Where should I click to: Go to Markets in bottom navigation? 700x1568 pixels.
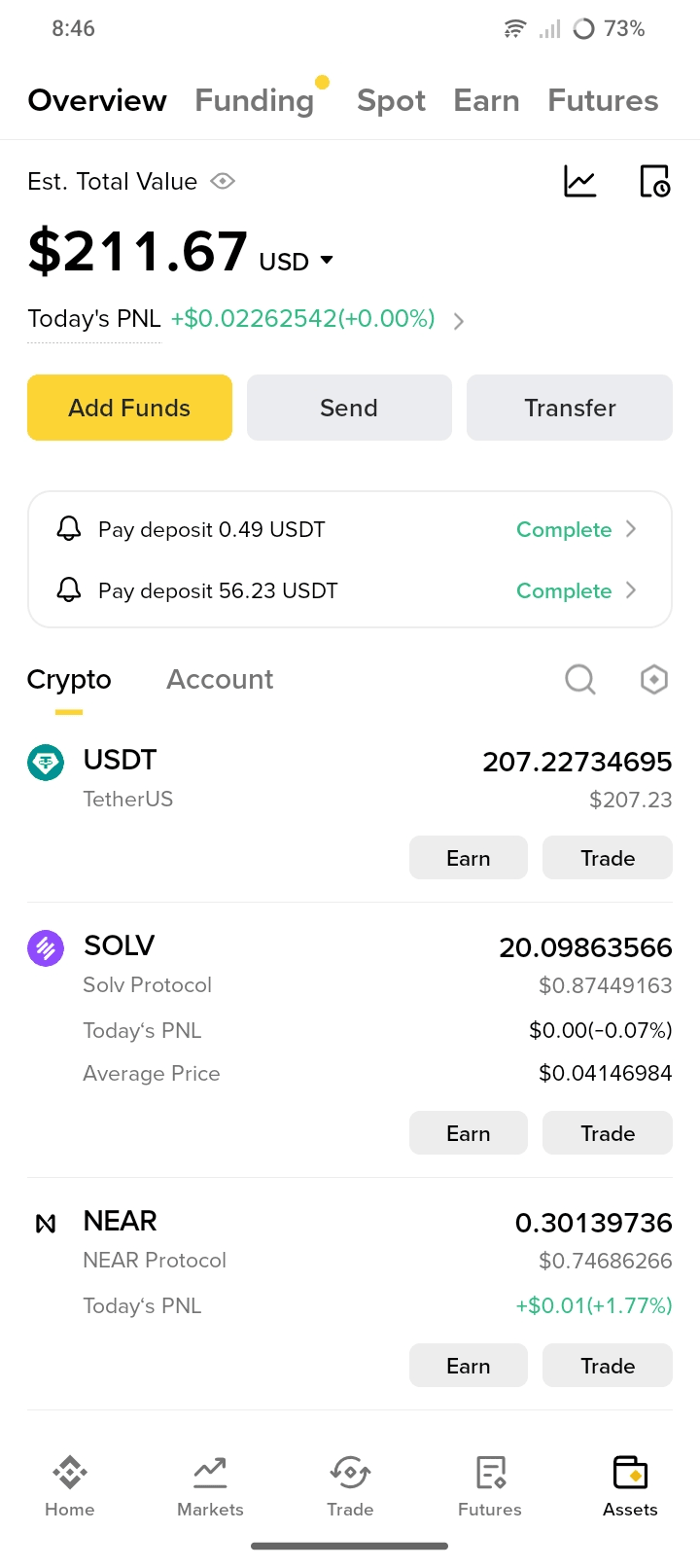coord(210,1486)
